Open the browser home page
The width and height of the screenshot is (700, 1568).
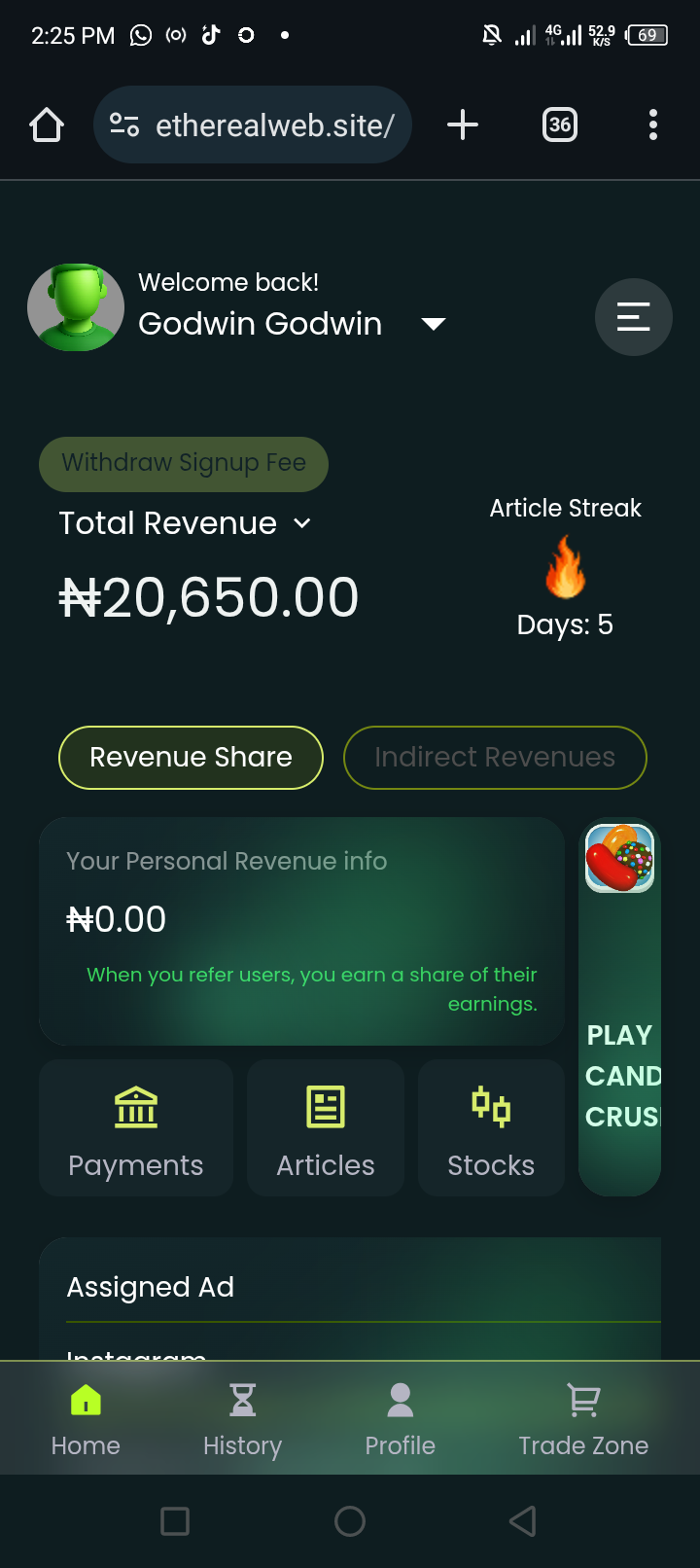tap(47, 125)
